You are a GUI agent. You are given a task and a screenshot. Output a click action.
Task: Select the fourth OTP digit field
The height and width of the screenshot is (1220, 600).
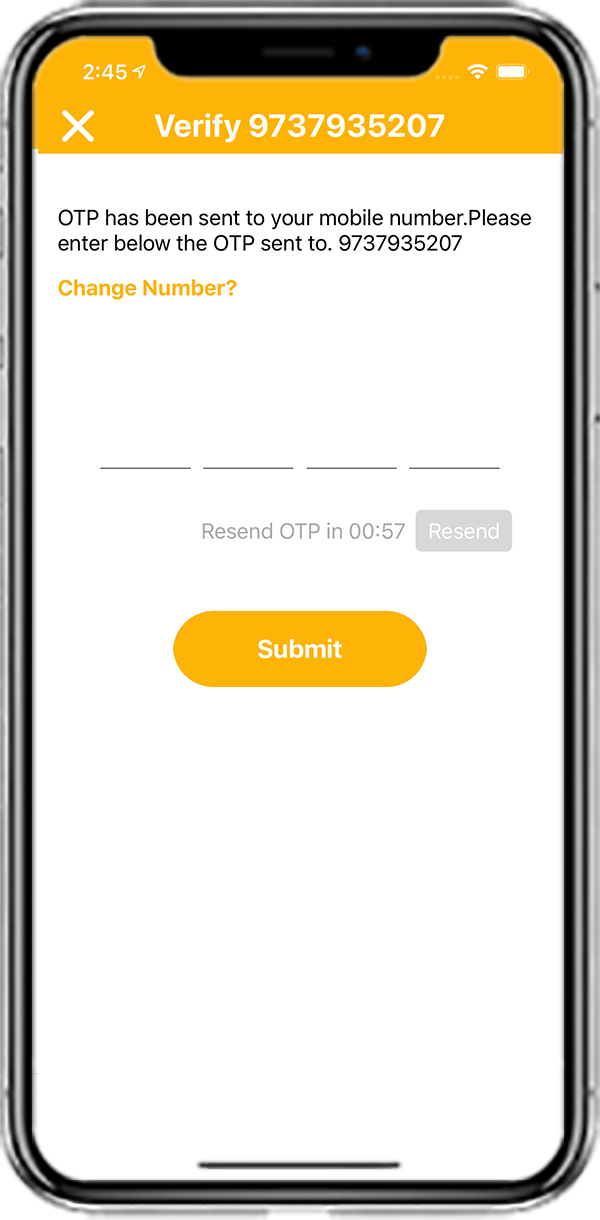pyautogui.click(x=454, y=450)
